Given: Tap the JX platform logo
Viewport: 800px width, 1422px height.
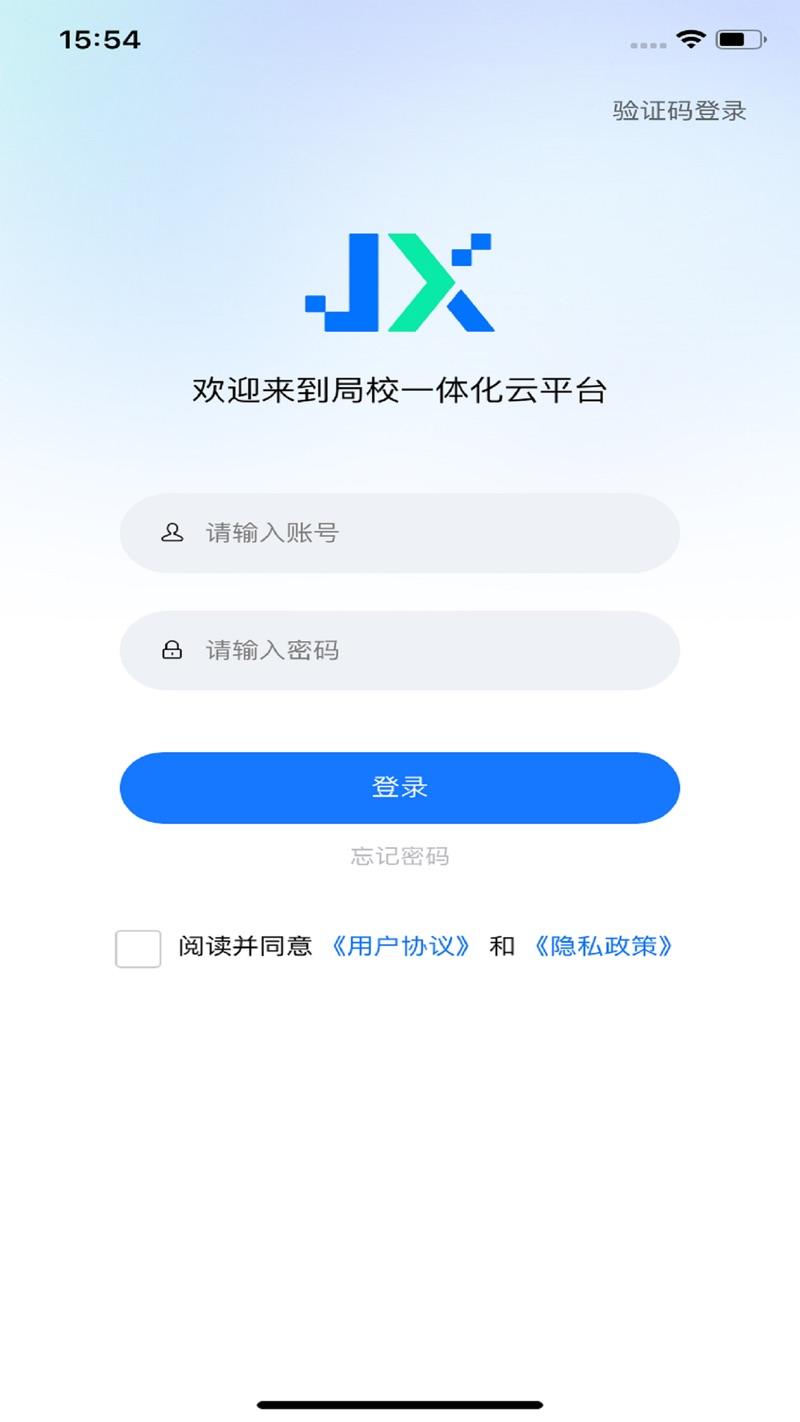Looking at the screenshot, I should tap(400, 282).
